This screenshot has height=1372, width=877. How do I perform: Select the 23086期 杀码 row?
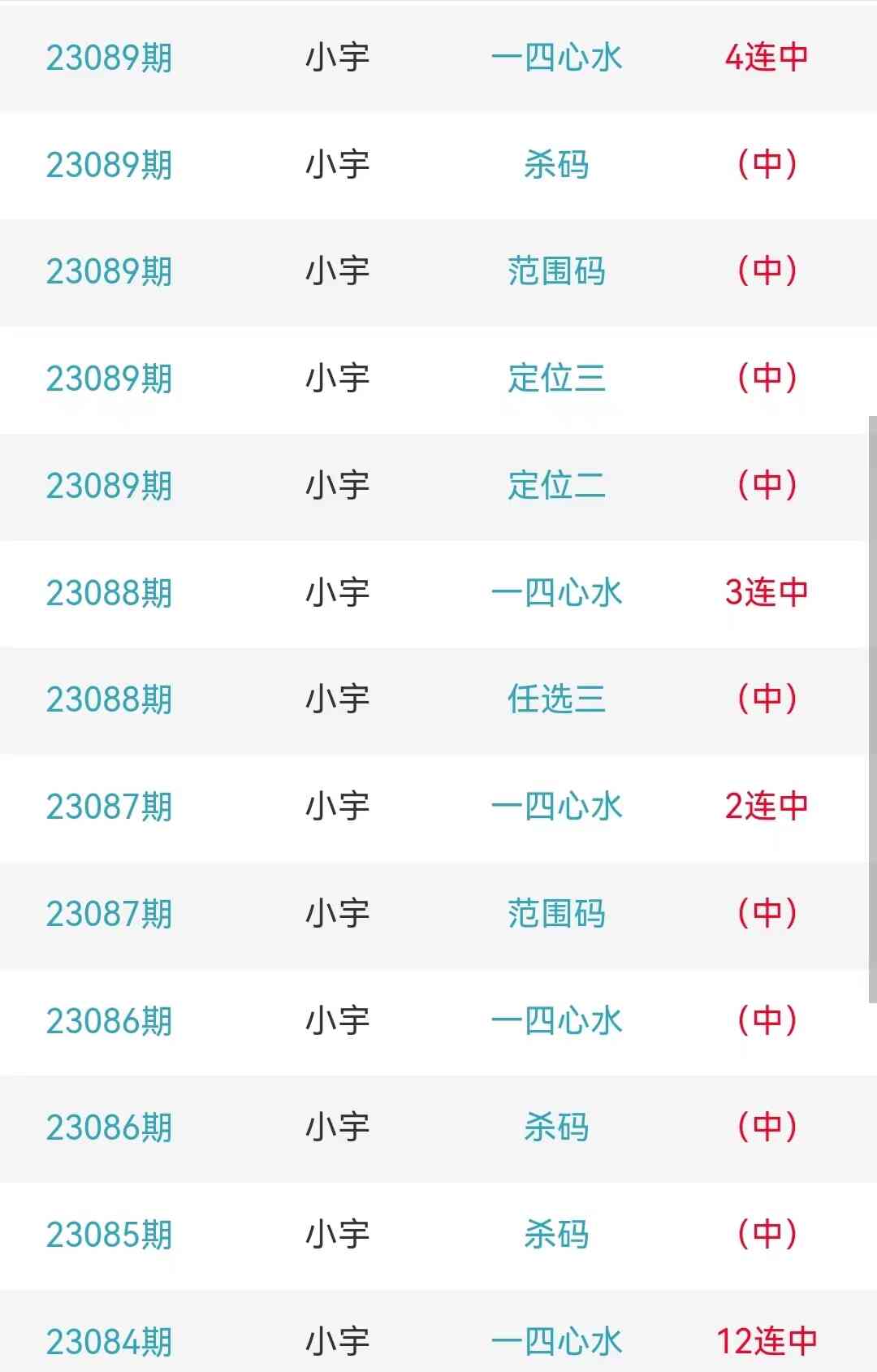click(556, 1127)
